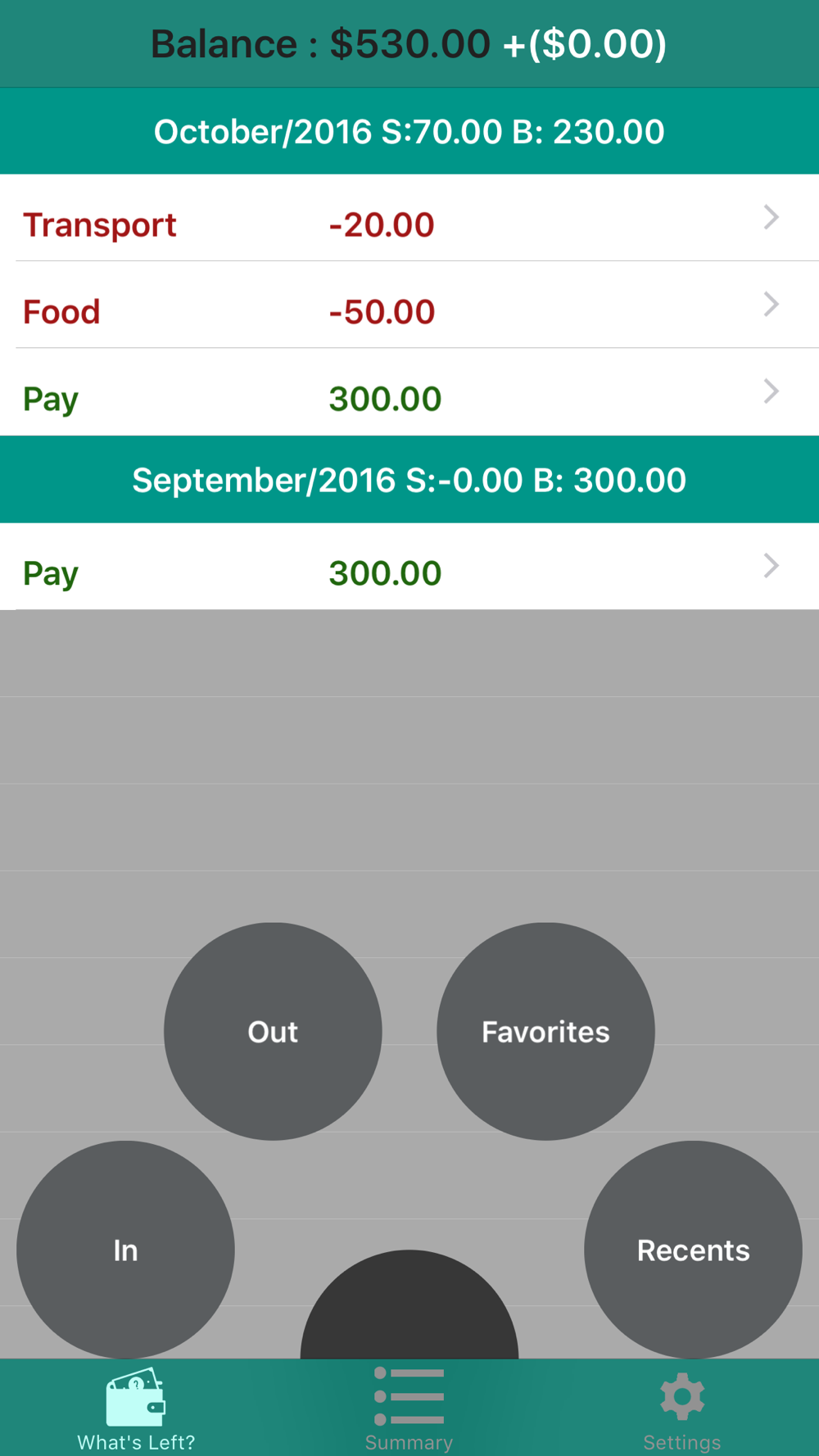Tap the Out circle button
This screenshot has height=1456, width=819.
pos(273,1031)
